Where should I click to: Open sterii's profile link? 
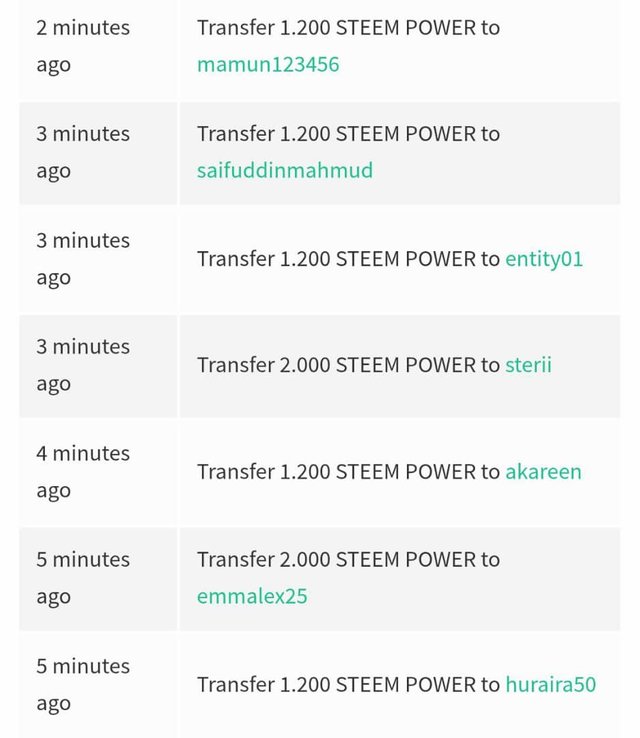[x=528, y=365]
